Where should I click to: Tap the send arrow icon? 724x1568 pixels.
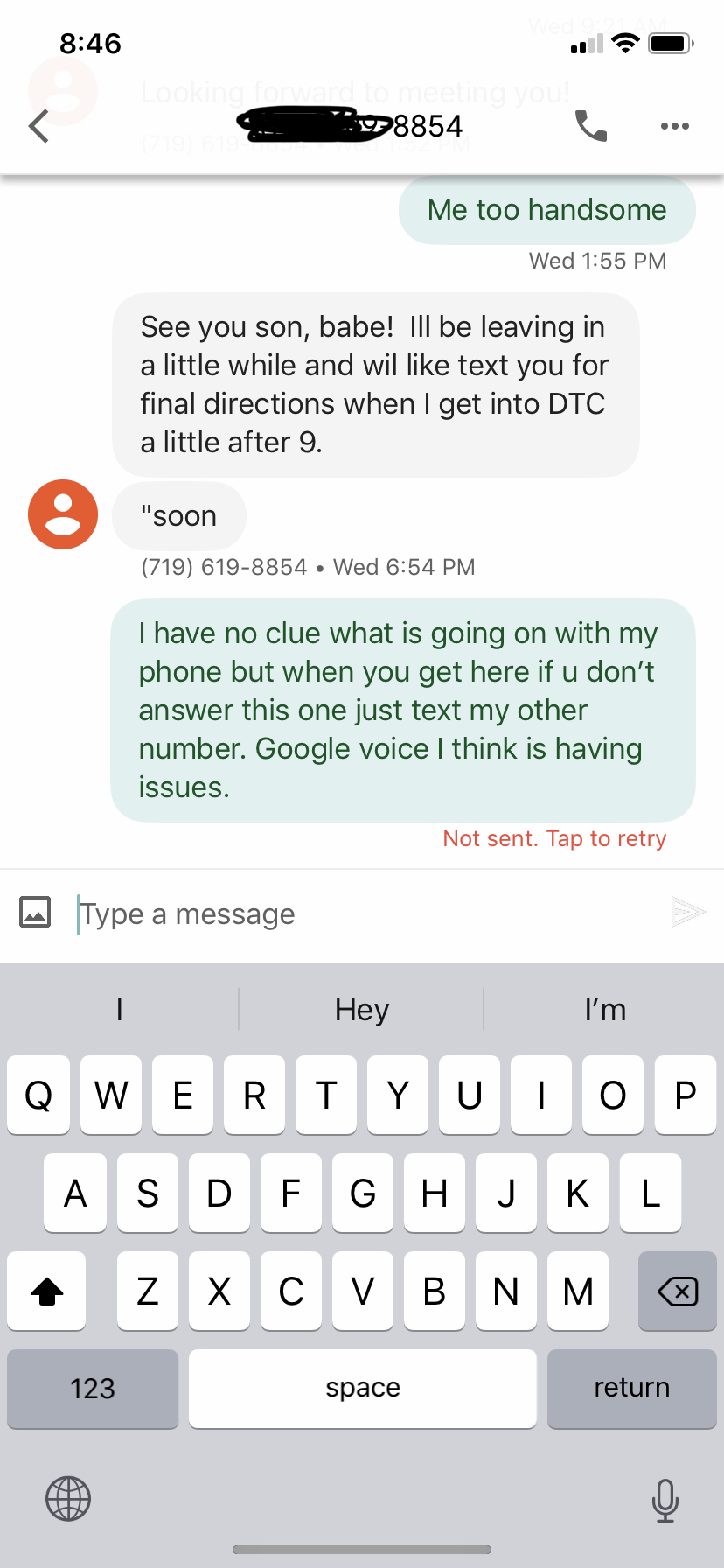pyautogui.click(x=687, y=912)
